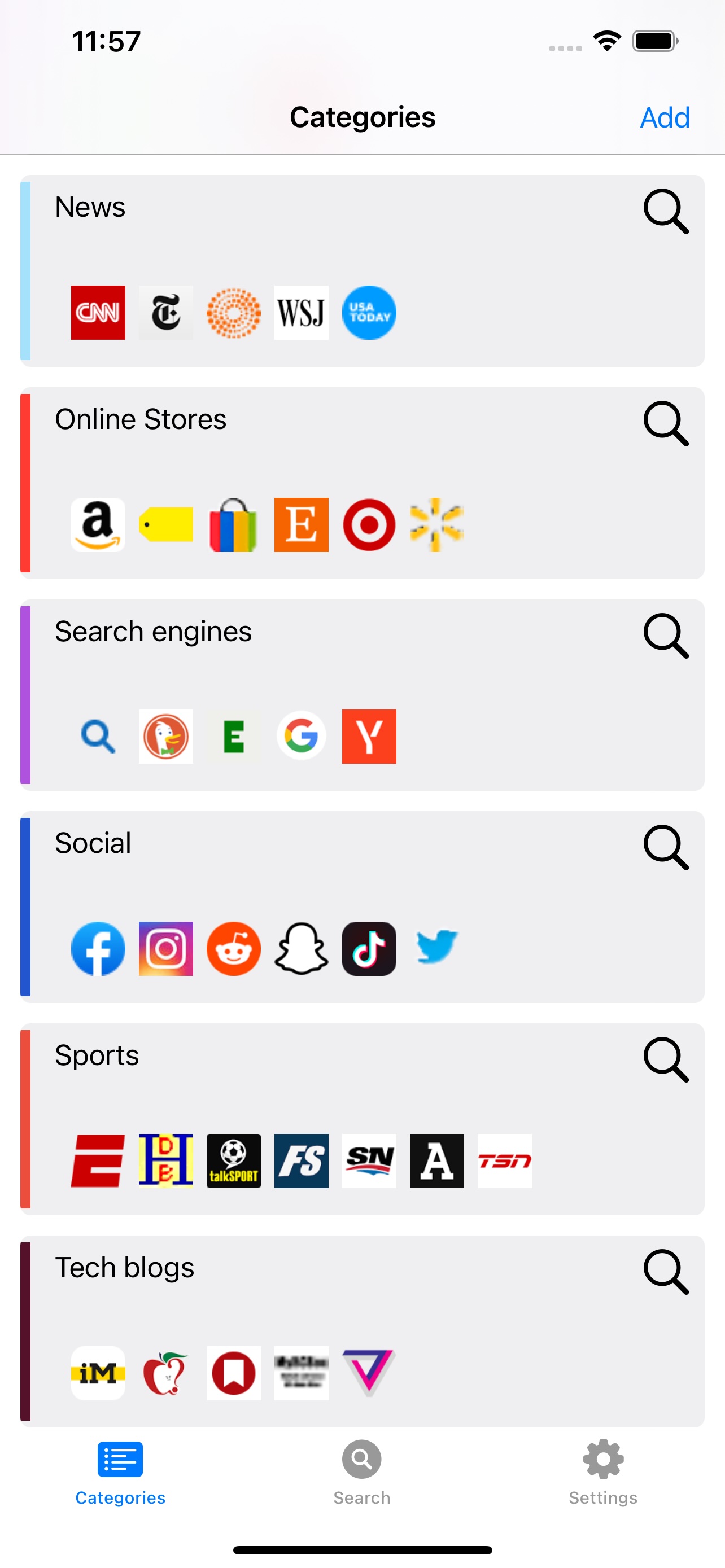725x1568 pixels.
Task: Open the Reddit icon in Social
Action: 234,948
